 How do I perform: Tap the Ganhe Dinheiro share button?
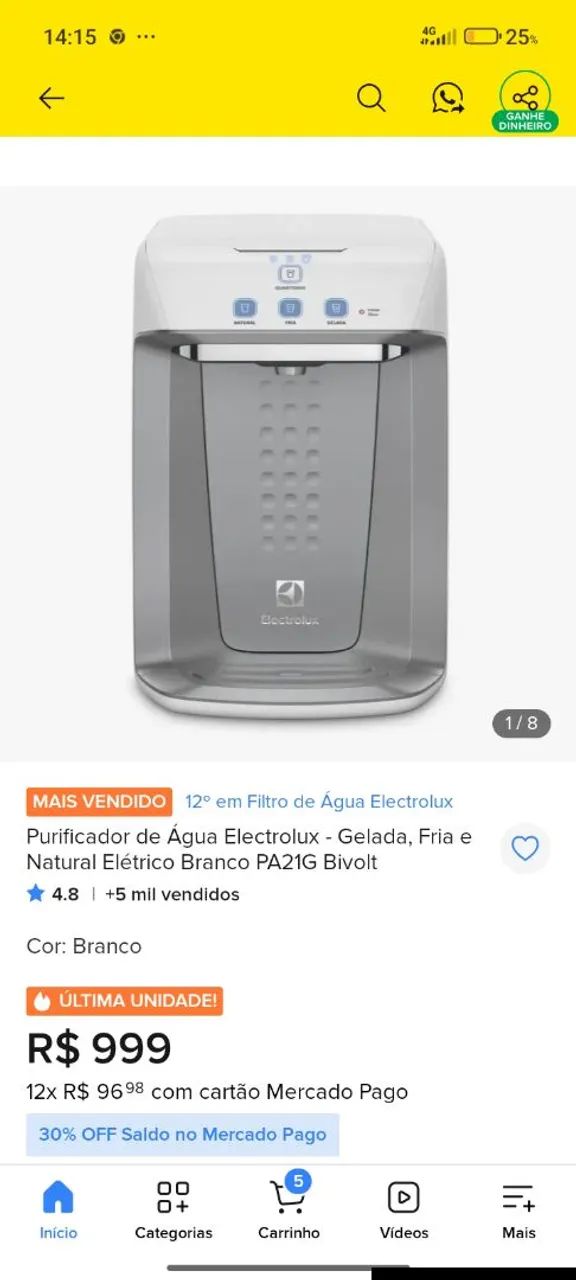pyautogui.click(x=525, y=102)
